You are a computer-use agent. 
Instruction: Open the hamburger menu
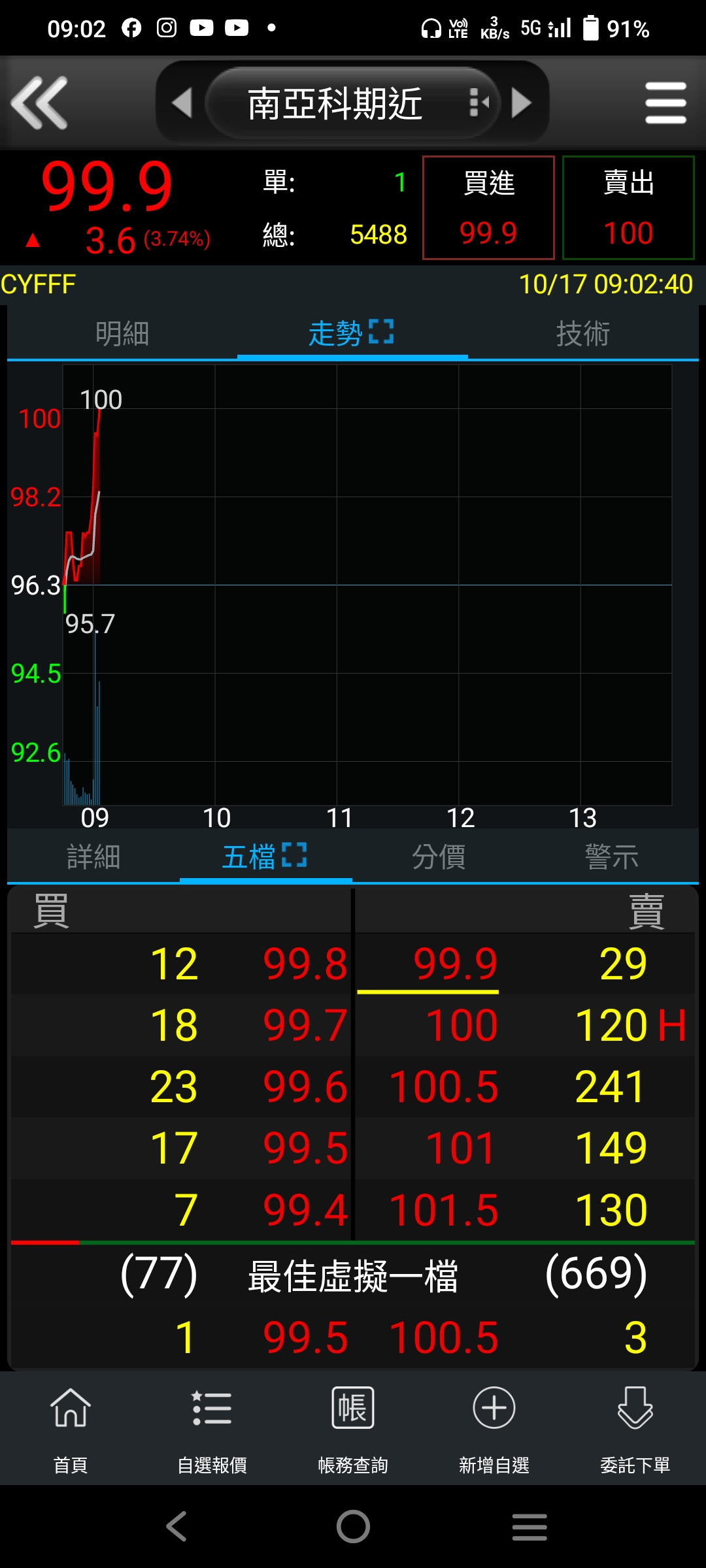(x=665, y=103)
